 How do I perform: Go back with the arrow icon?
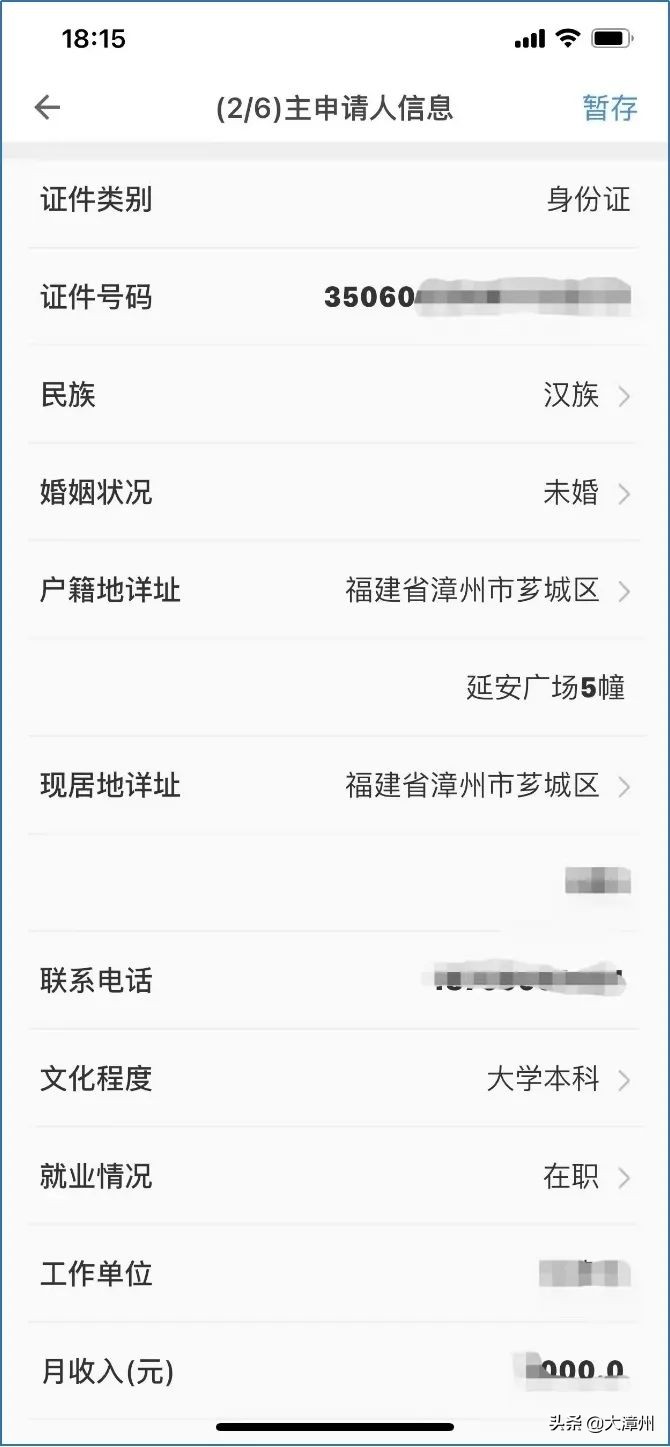[47, 108]
